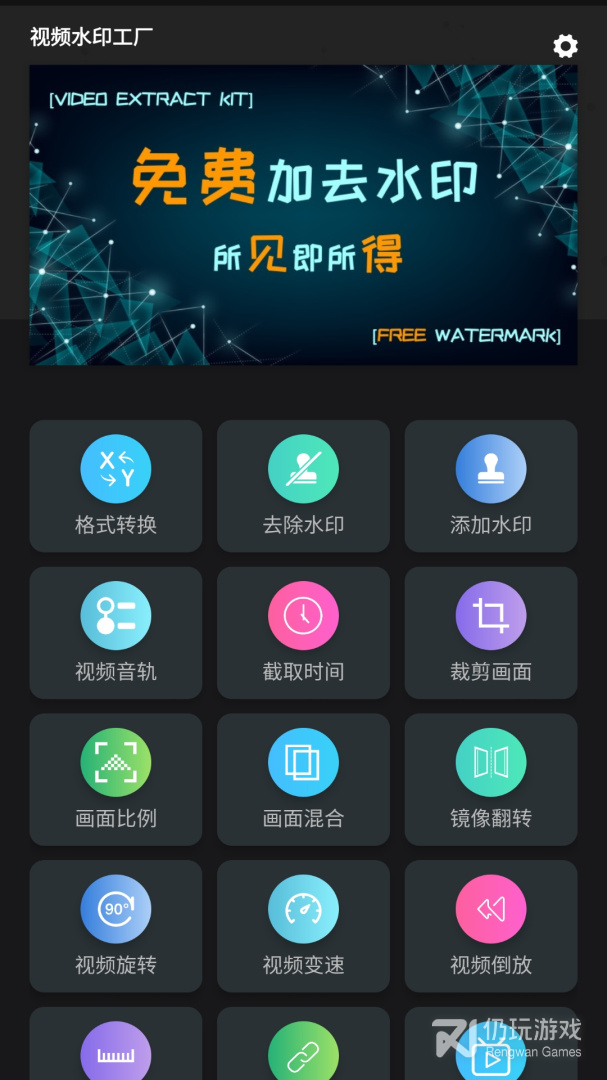Select 去除水印 to remove watermark
Viewport: 607px width, 1080px height.
303,486
